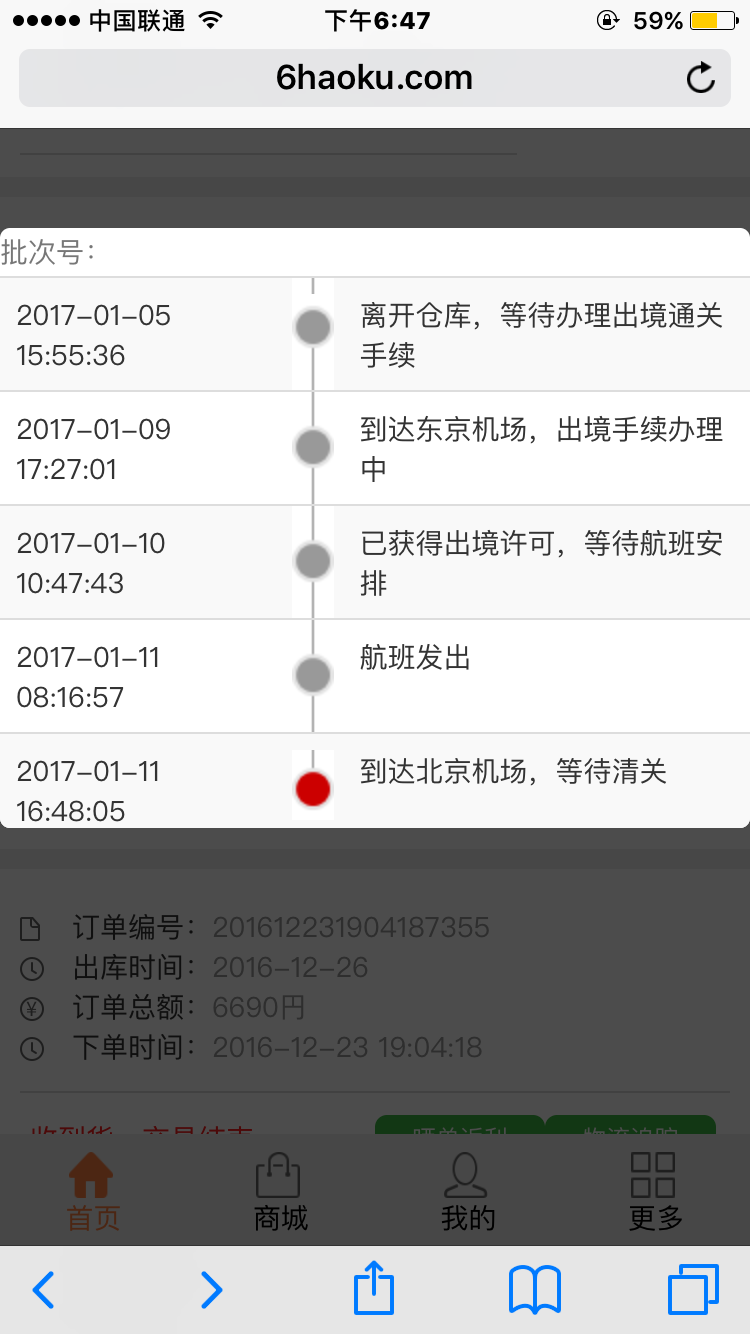Go forward in Safari
Viewport: 750px width, 1334px height.
click(x=211, y=1290)
